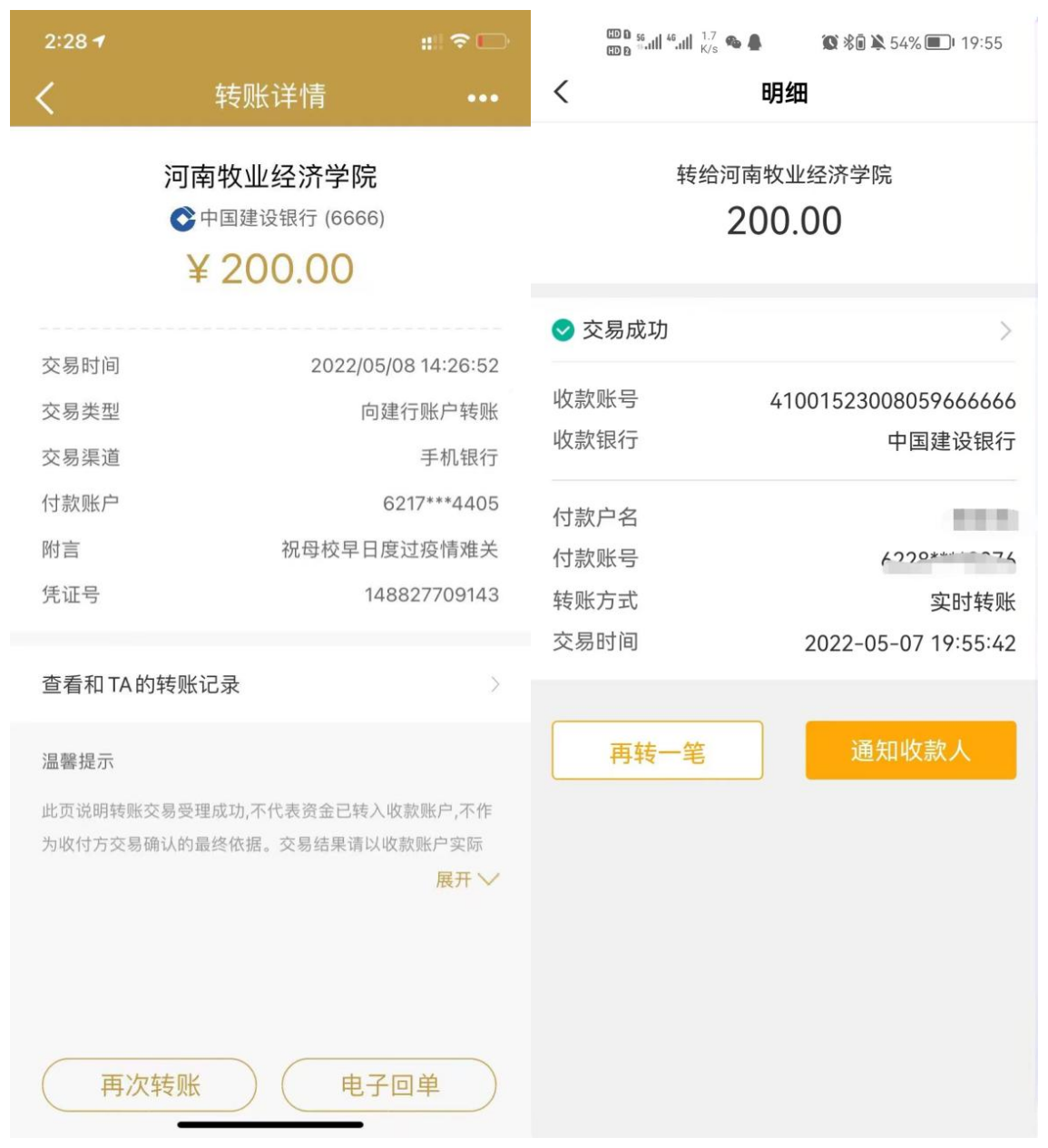Tap 通知收款人 to notify the payee
1048x1148 pixels.
tap(910, 751)
